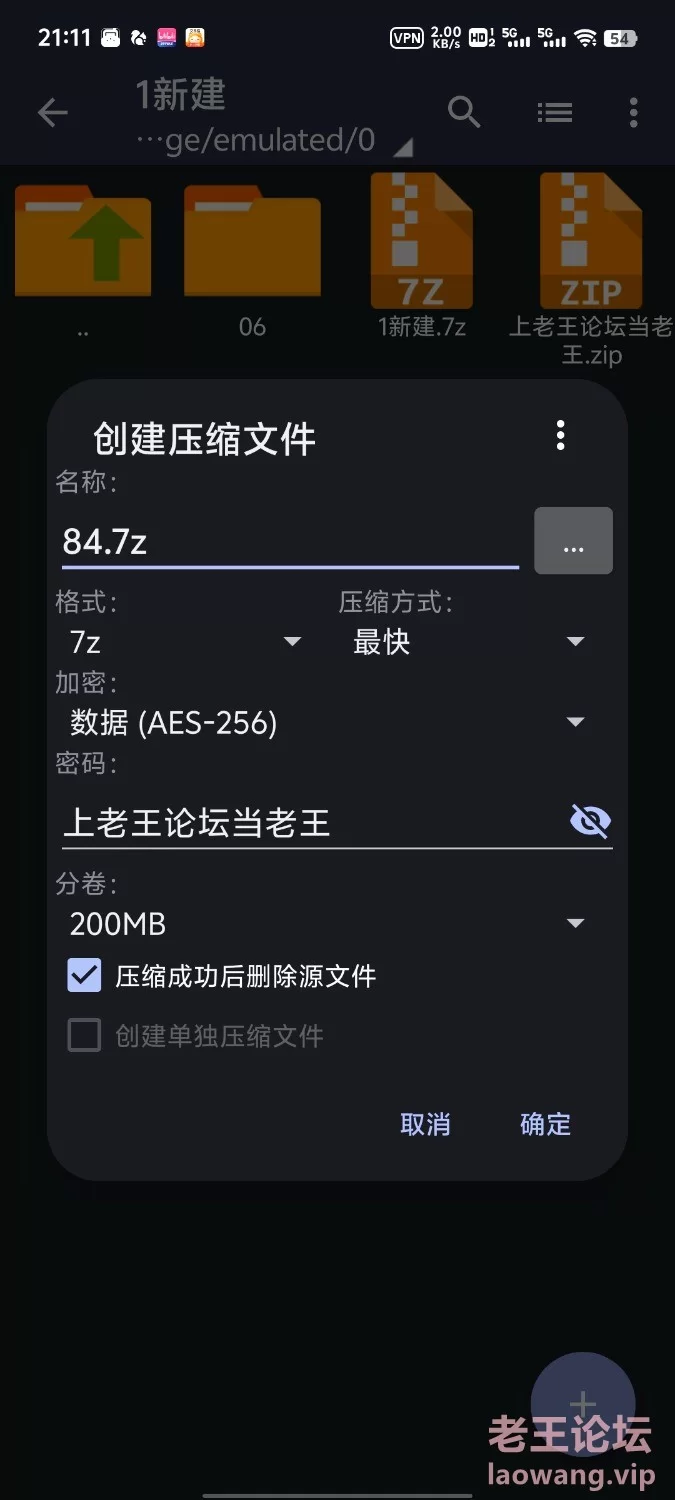Open the compression method dropdown set to 最快

(468, 641)
